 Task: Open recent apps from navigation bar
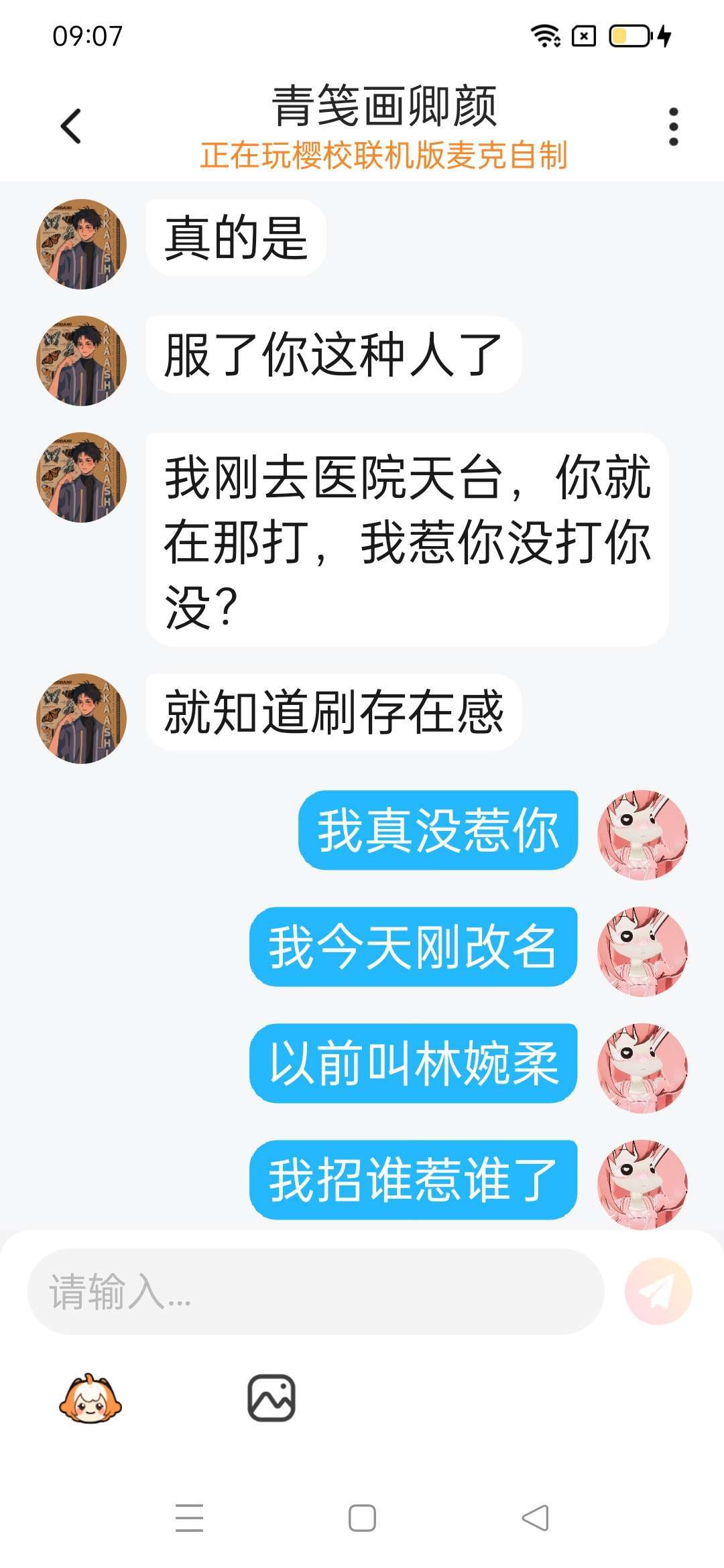coord(189,1518)
